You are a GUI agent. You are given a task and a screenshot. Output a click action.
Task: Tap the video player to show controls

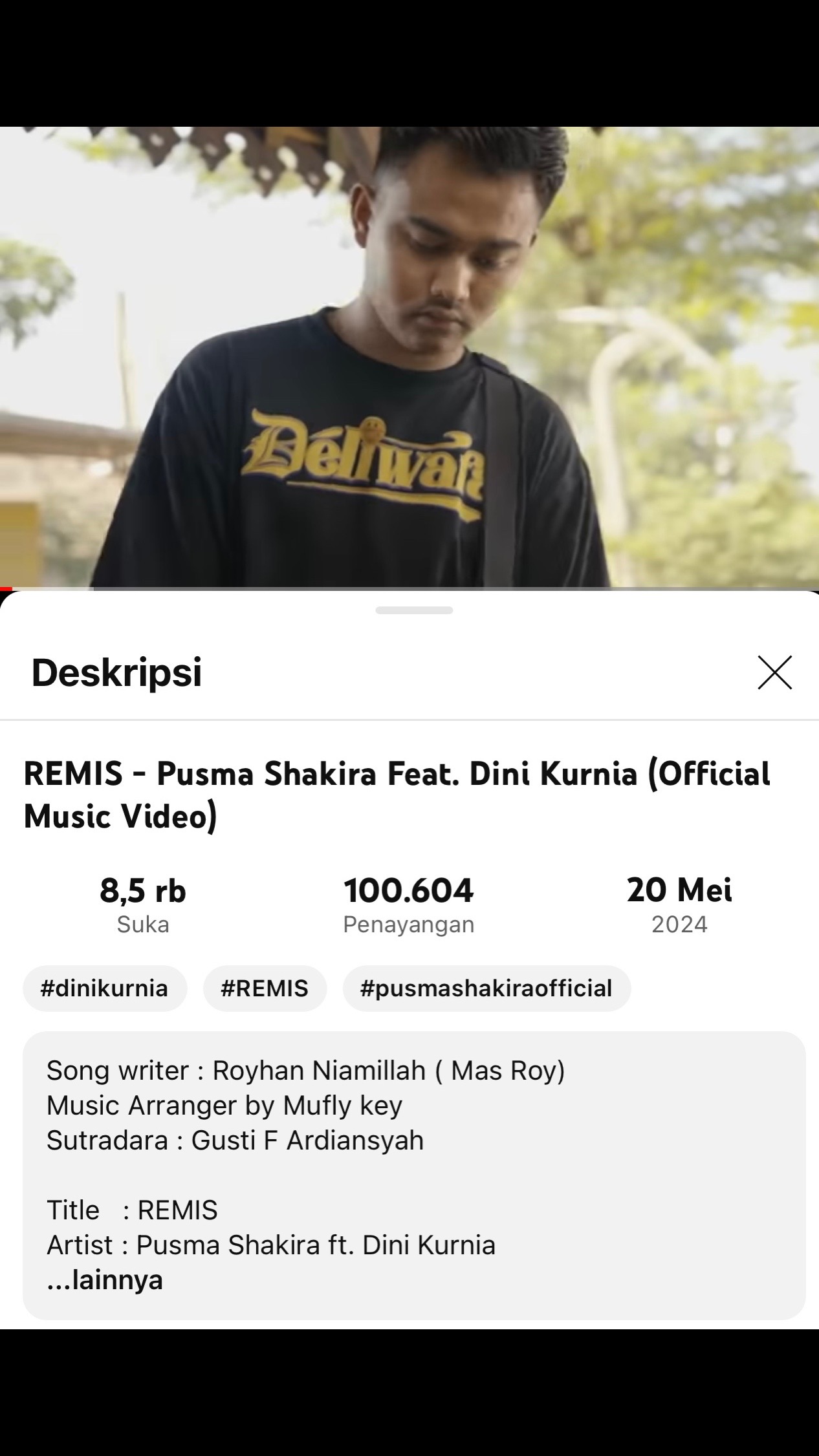(409, 357)
